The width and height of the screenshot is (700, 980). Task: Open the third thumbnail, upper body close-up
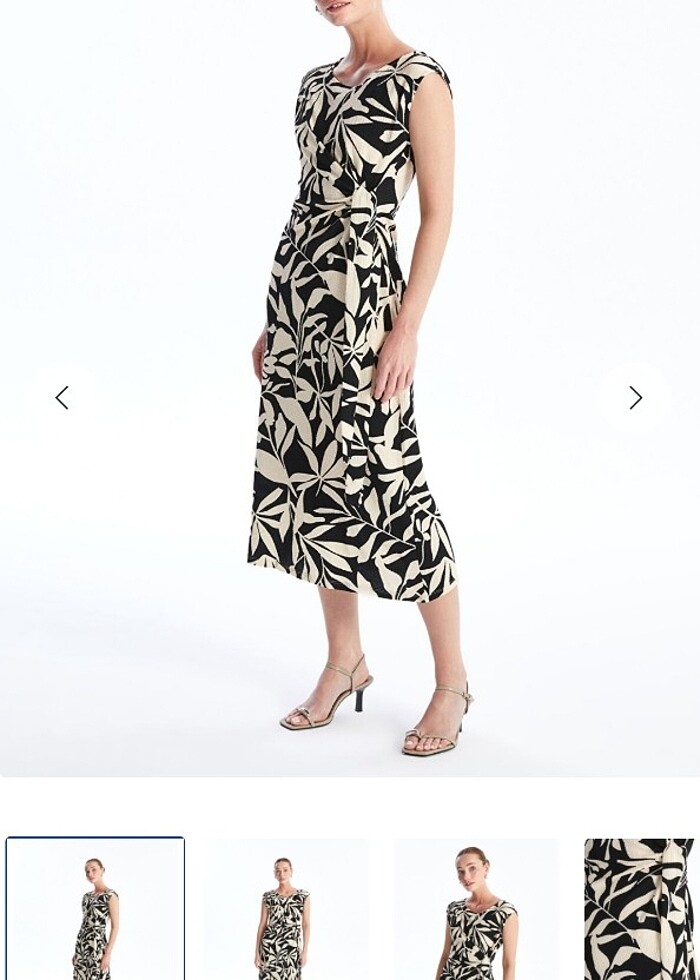476,908
